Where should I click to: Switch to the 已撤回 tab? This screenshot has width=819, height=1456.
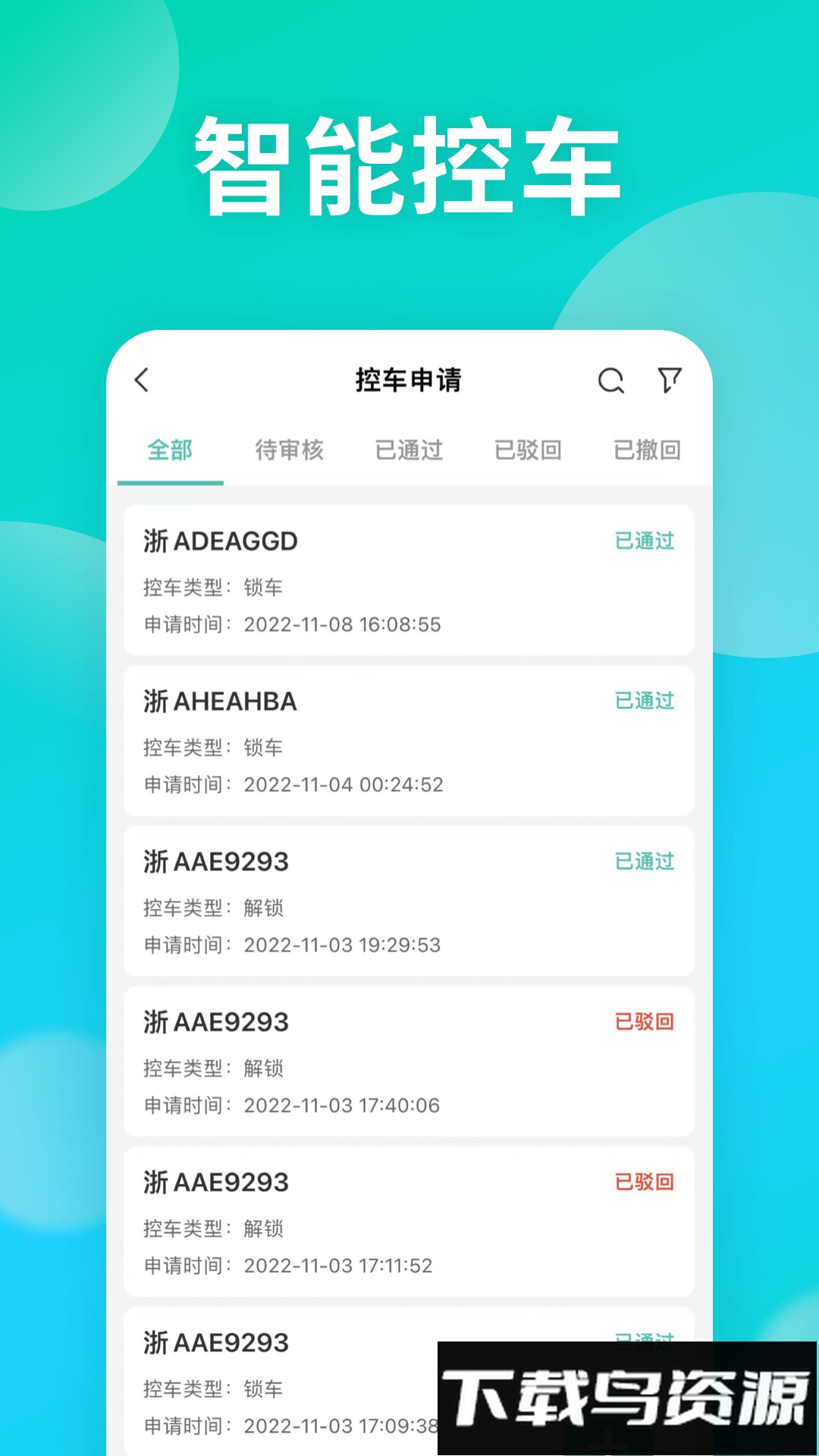(648, 449)
